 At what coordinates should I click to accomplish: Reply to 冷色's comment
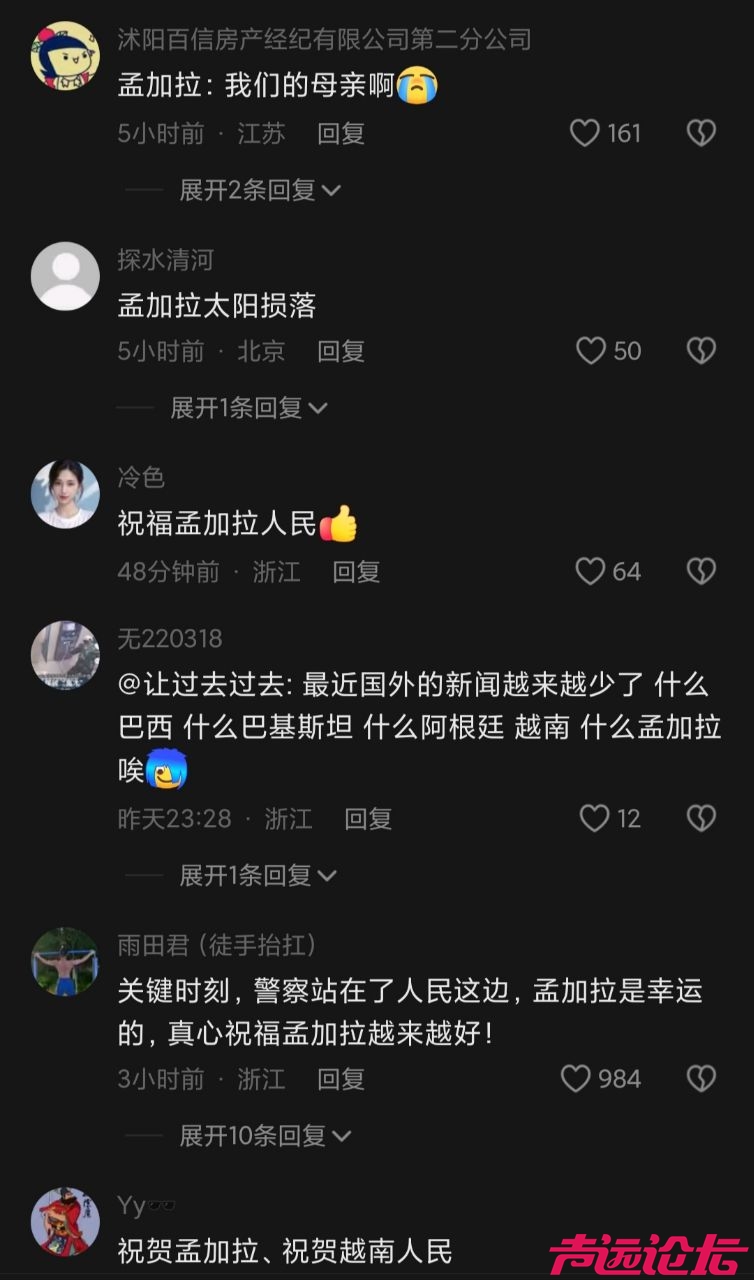tap(356, 571)
